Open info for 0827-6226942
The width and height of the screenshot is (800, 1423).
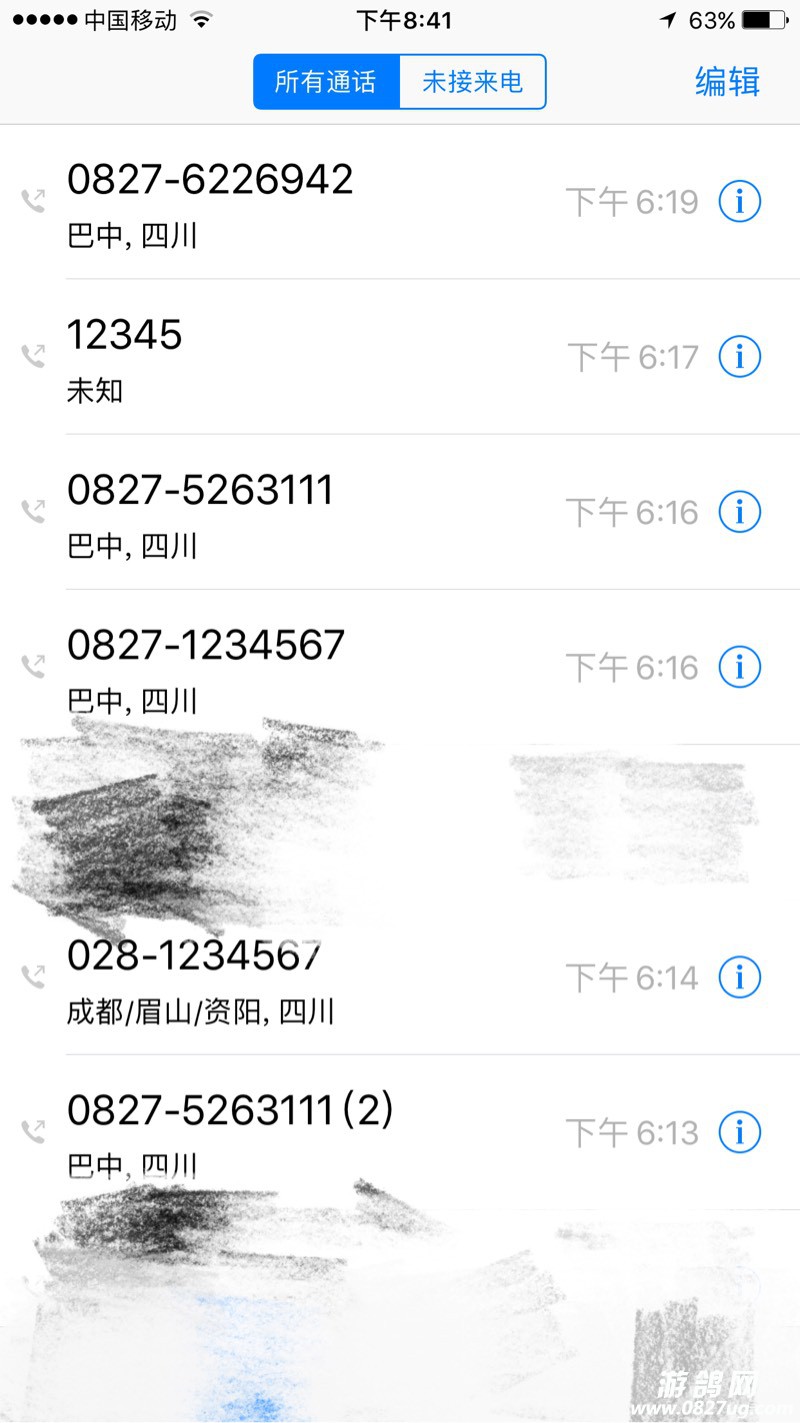click(740, 202)
